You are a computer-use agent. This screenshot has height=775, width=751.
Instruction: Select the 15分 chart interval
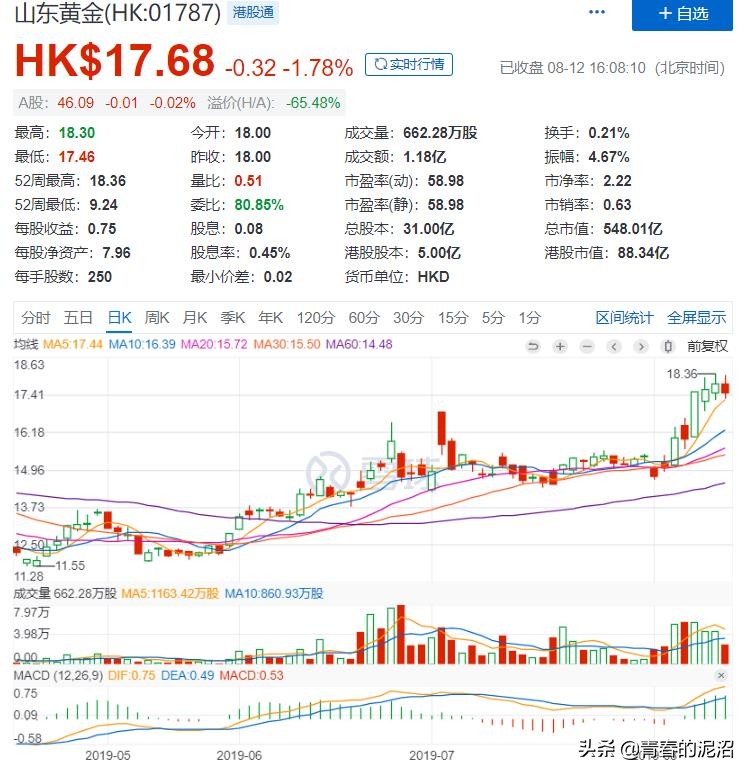pyautogui.click(x=452, y=318)
